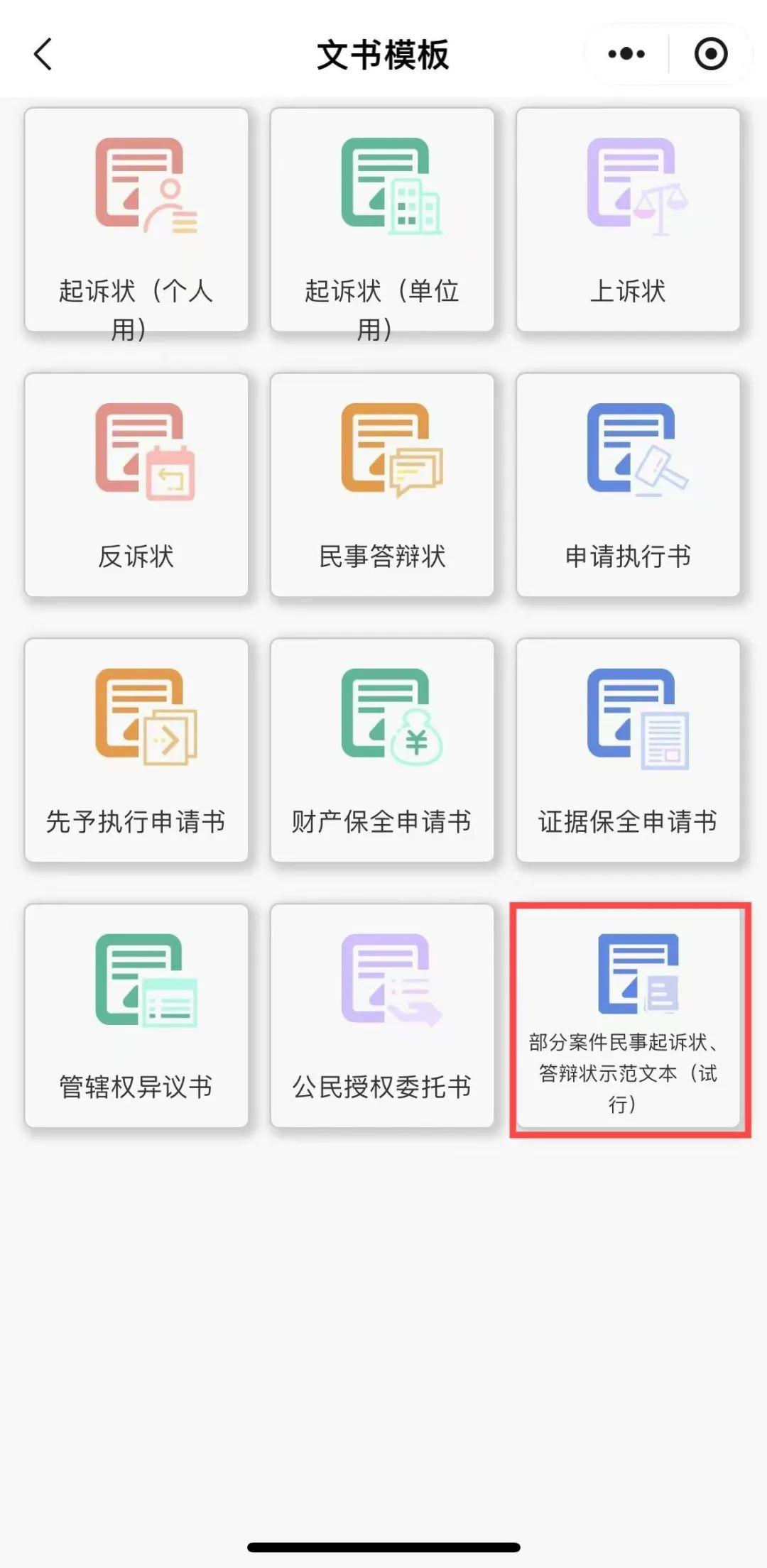Select the 上诉状 template
Viewport: 767px width, 1568px height.
(x=628, y=220)
